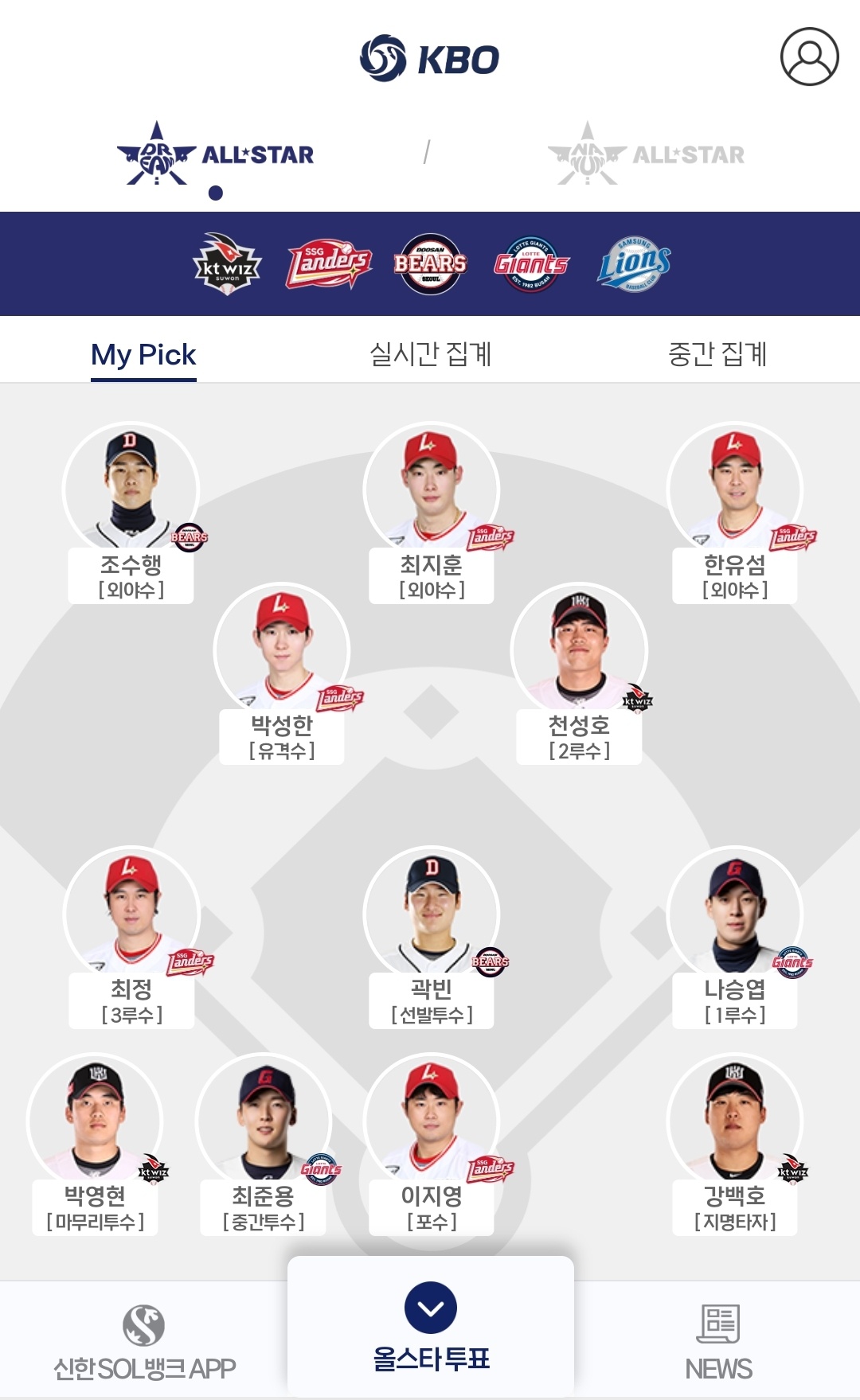Open the user profile icon
Viewport: 860px width, 1400px height.
point(809,57)
